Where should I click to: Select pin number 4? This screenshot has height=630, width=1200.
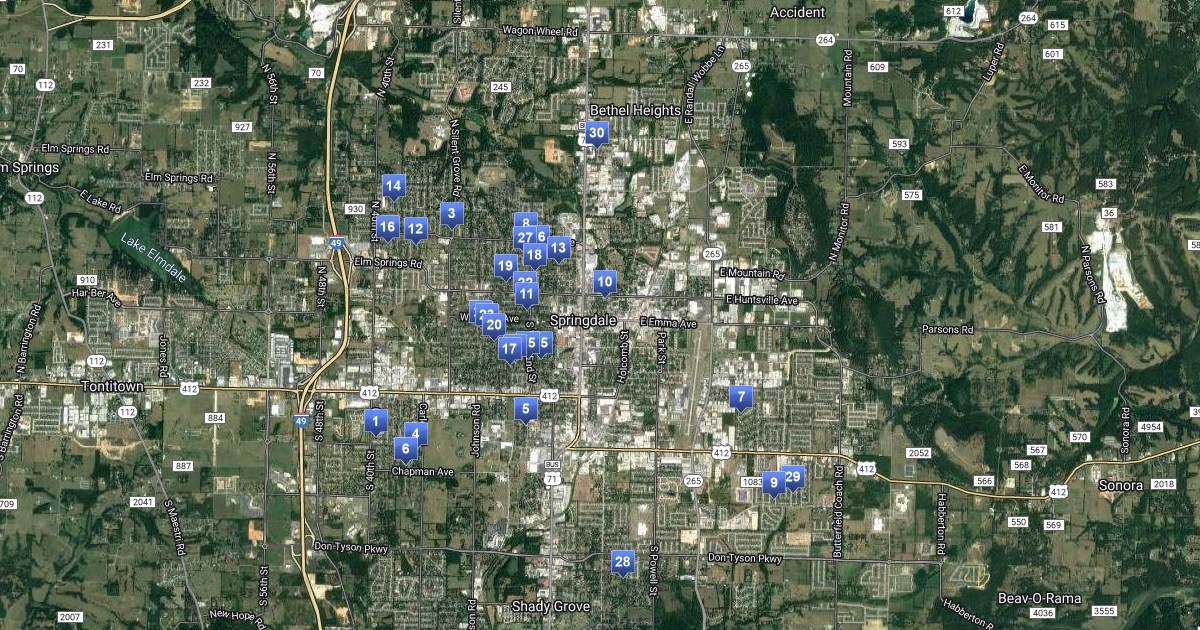[419, 433]
